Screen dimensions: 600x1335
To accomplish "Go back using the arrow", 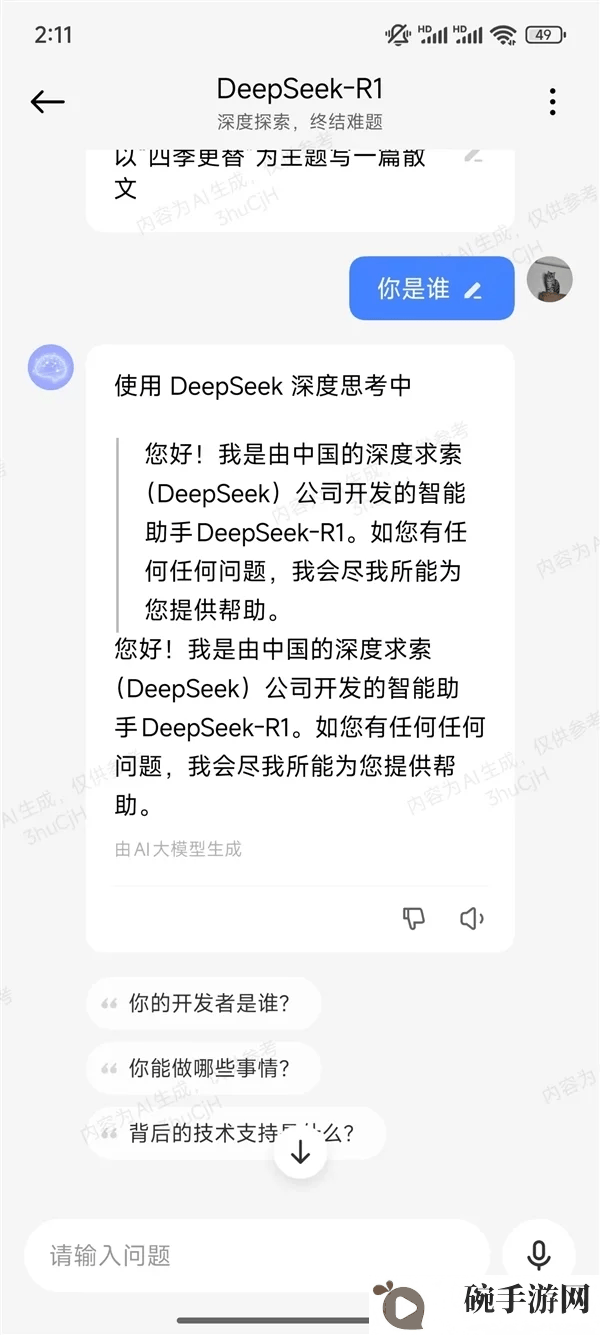I will pyautogui.click(x=47, y=101).
